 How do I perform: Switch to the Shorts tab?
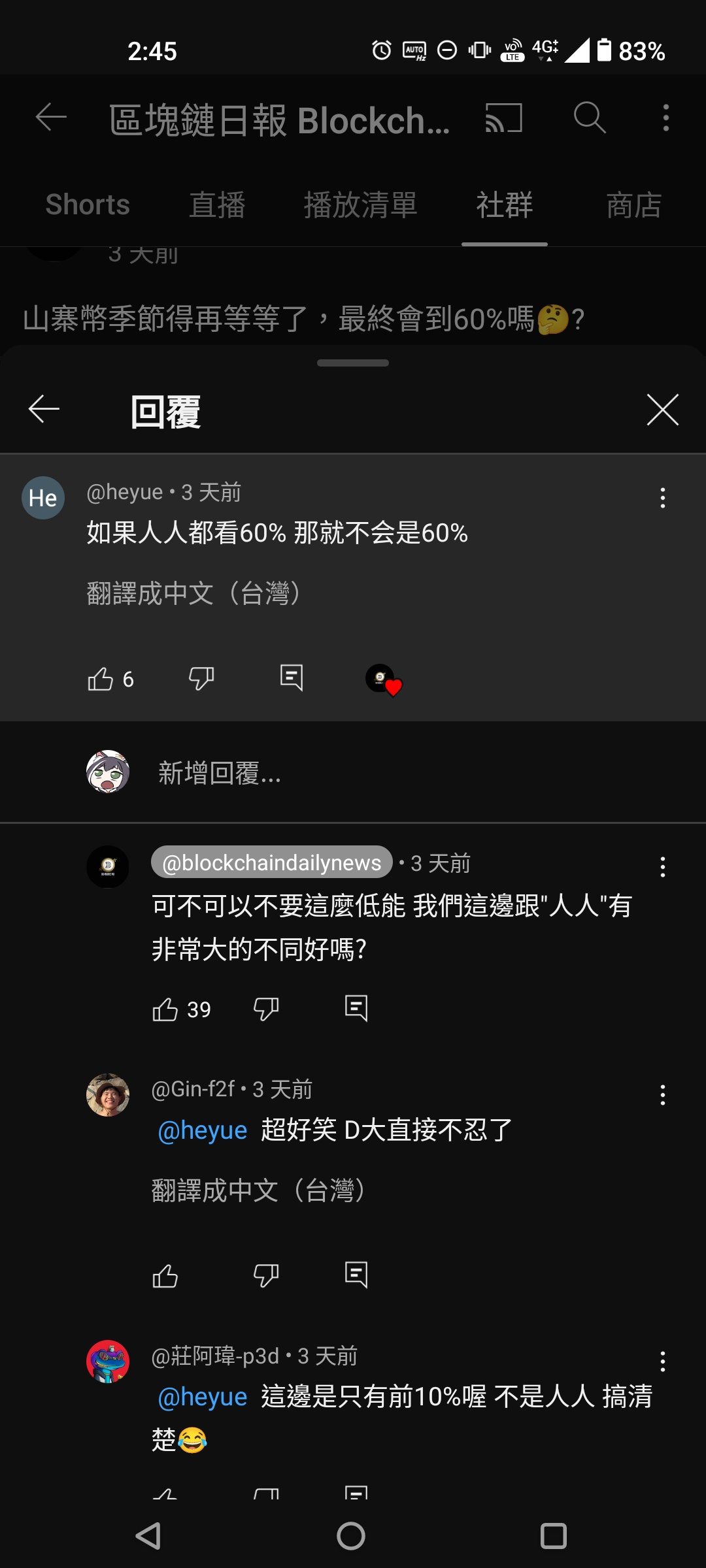[x=88, y=205]
